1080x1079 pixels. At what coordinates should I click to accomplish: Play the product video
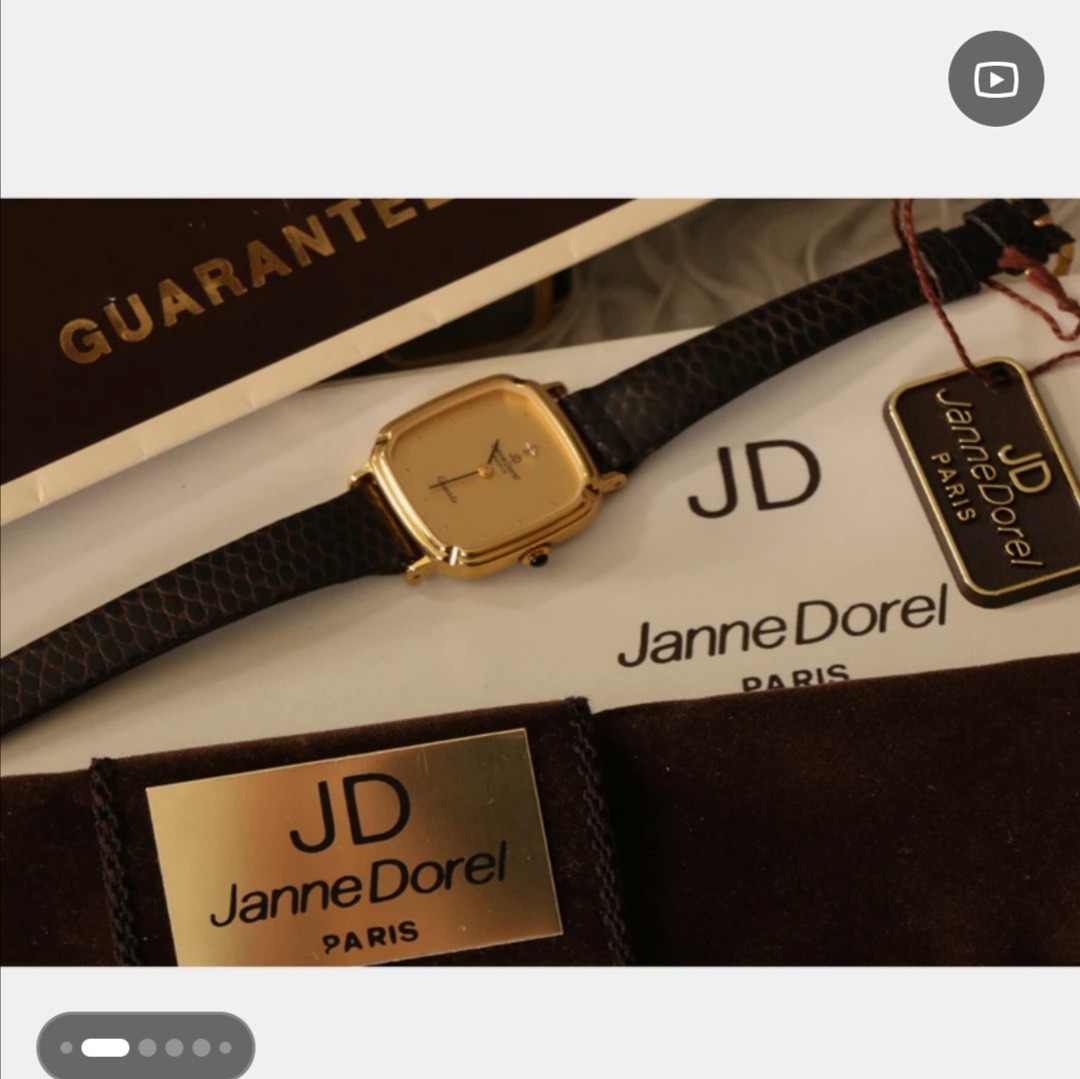pos(996,79)
